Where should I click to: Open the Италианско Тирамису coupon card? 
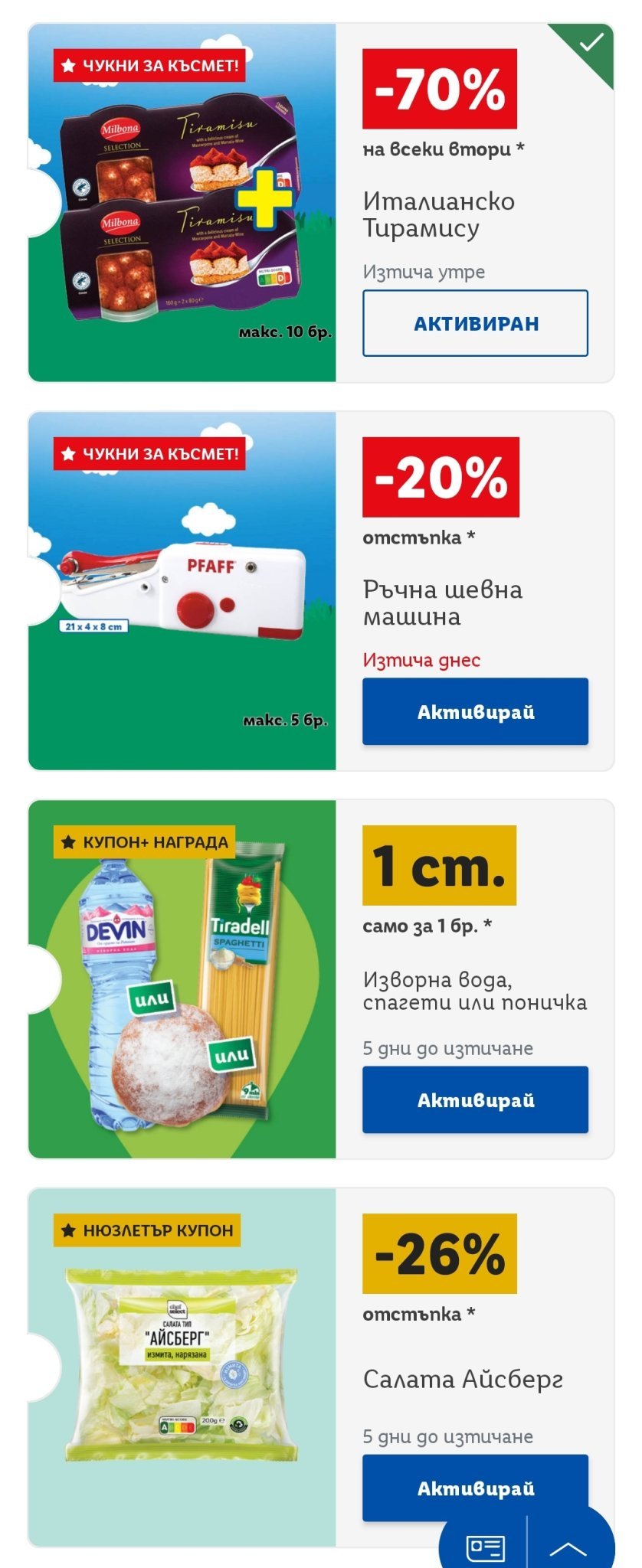click(x=438, y=214)
